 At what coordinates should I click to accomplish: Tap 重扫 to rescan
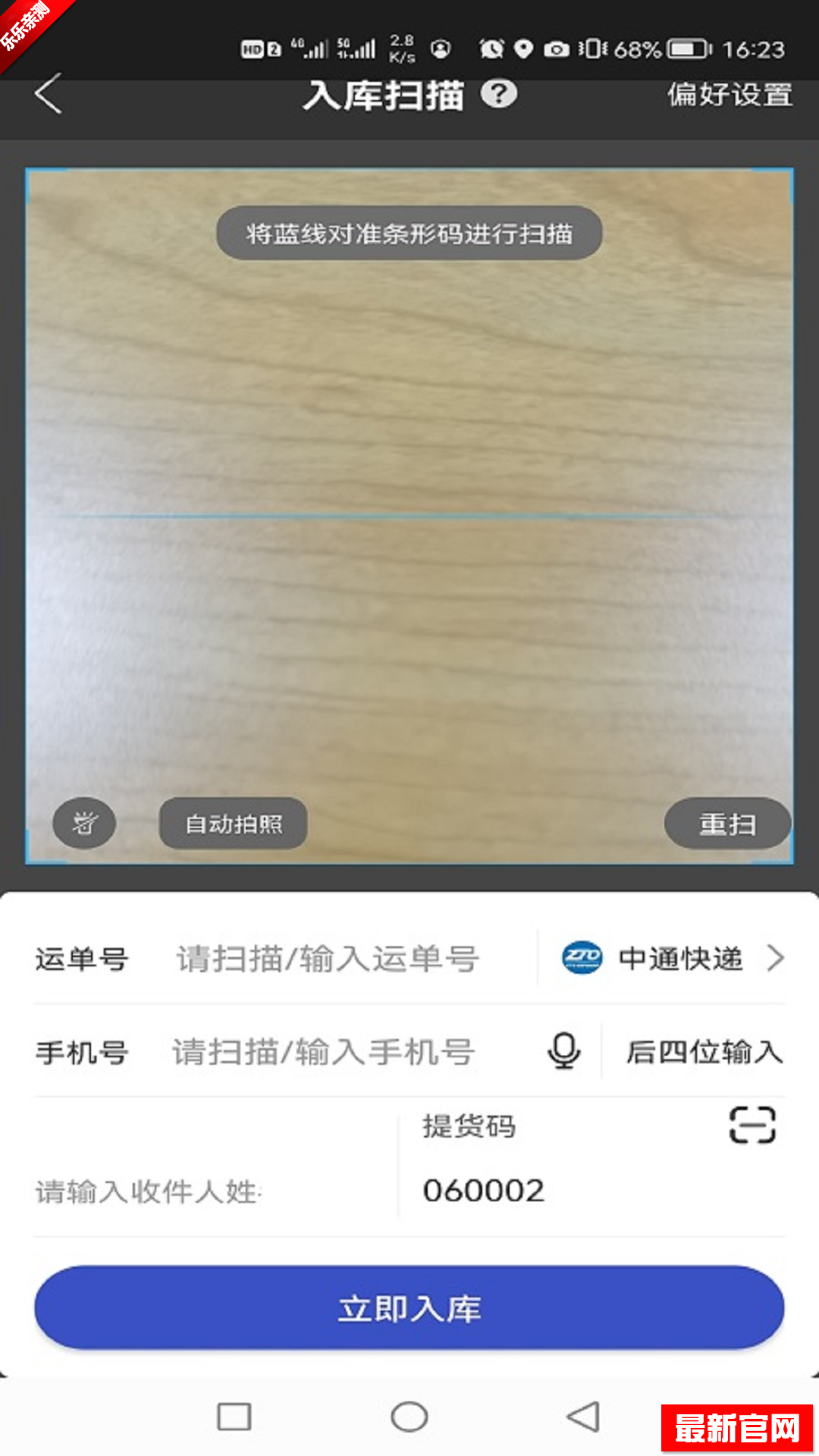point(726,824)
